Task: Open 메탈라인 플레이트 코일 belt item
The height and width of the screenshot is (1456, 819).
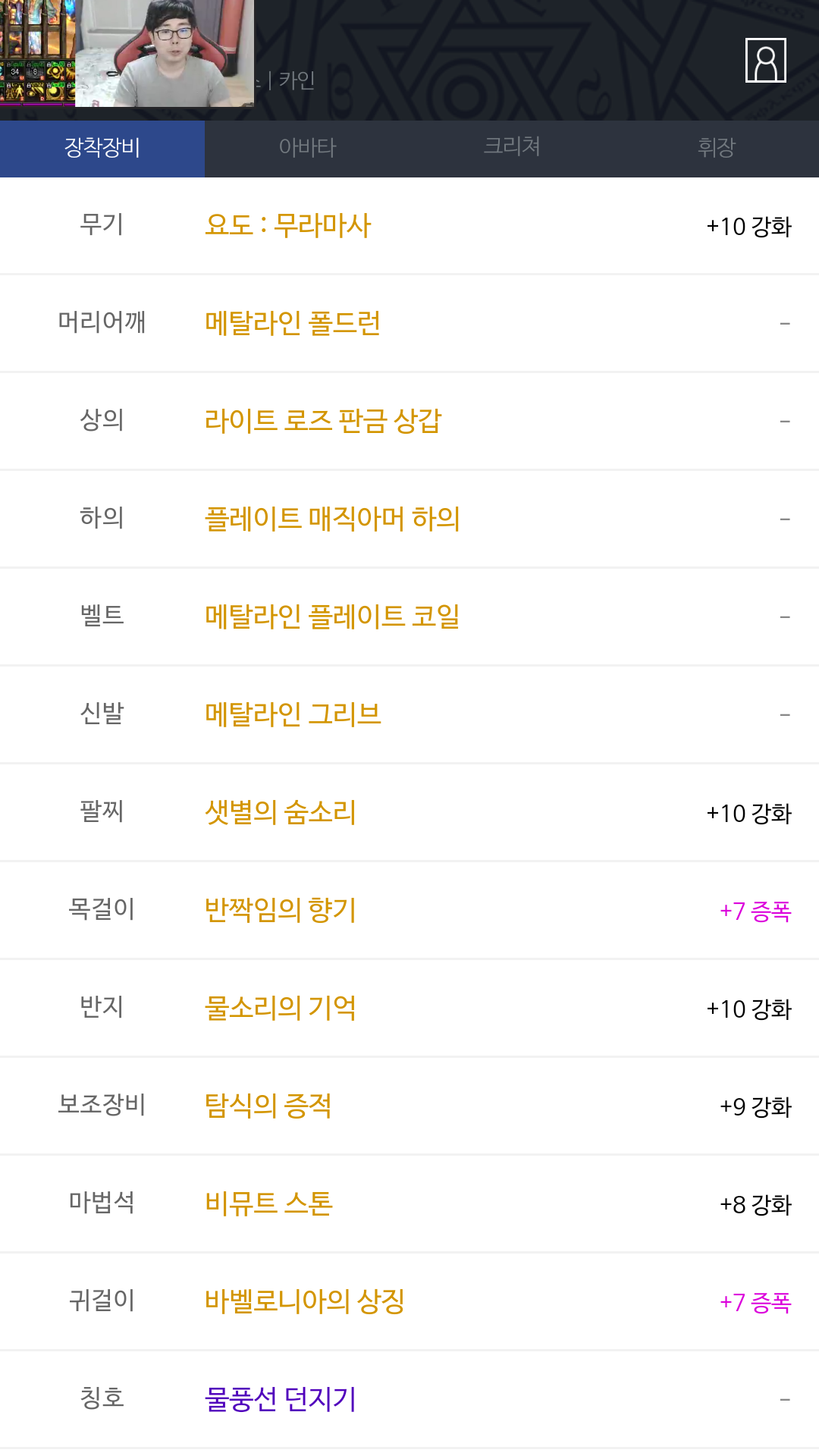Action: pyautogui.click(x=332, y=617)
